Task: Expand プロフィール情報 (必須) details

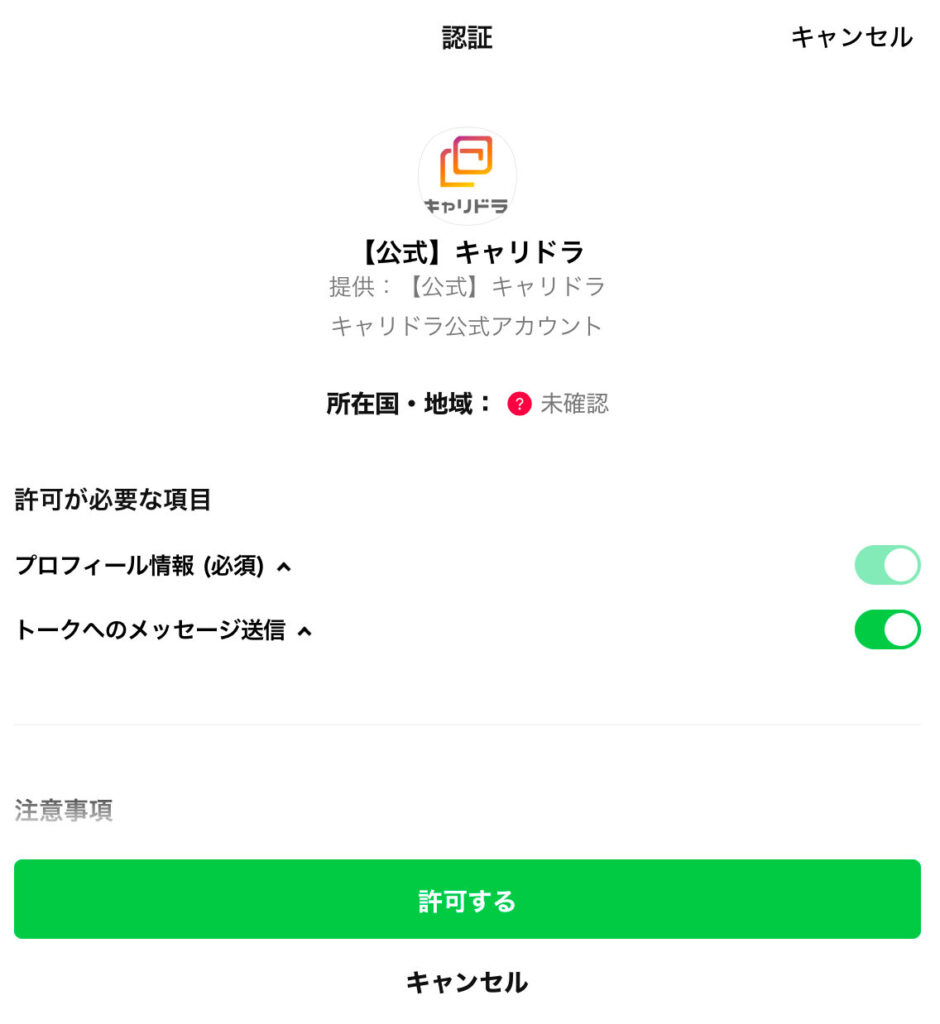Action: 284,567
